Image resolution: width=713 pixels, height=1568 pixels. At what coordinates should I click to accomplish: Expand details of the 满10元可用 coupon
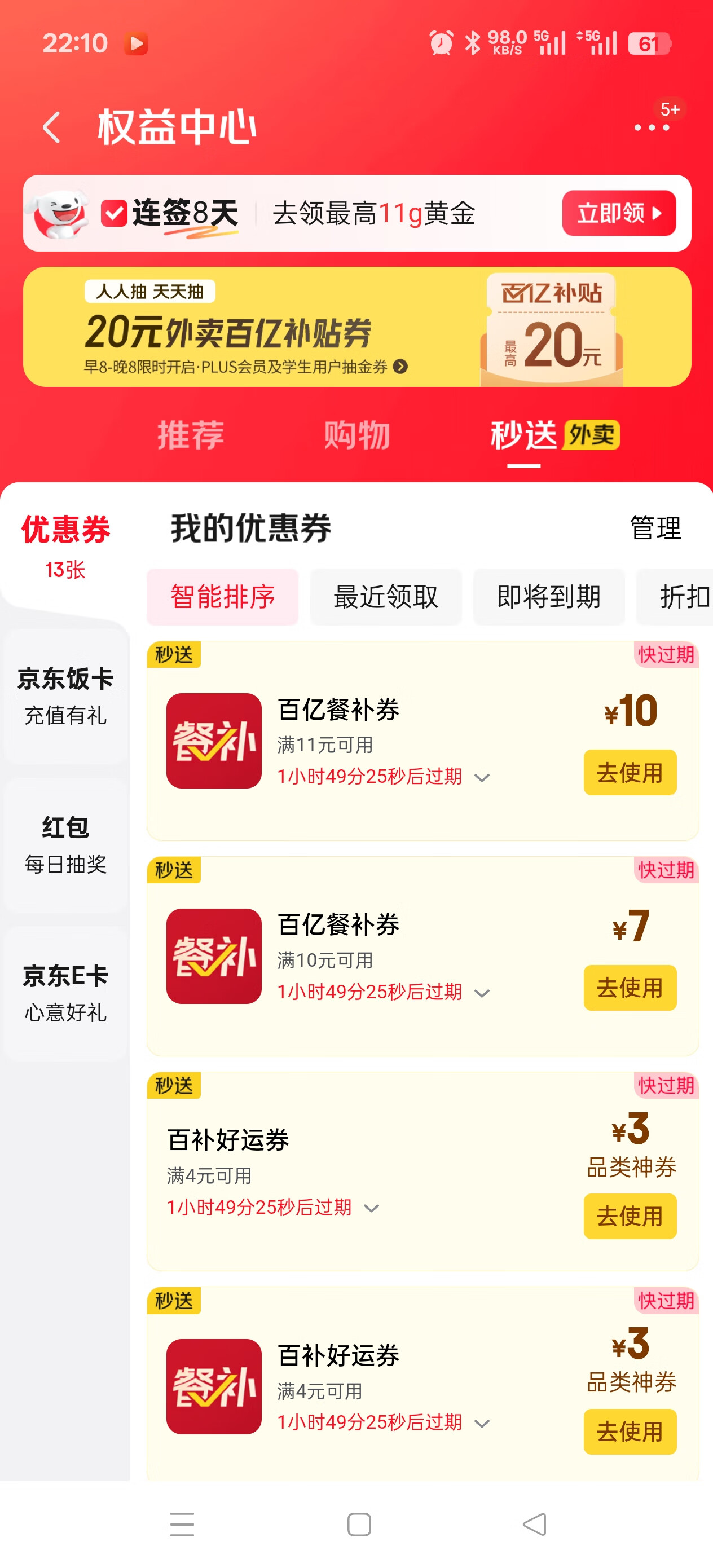[x=482, y=993]
